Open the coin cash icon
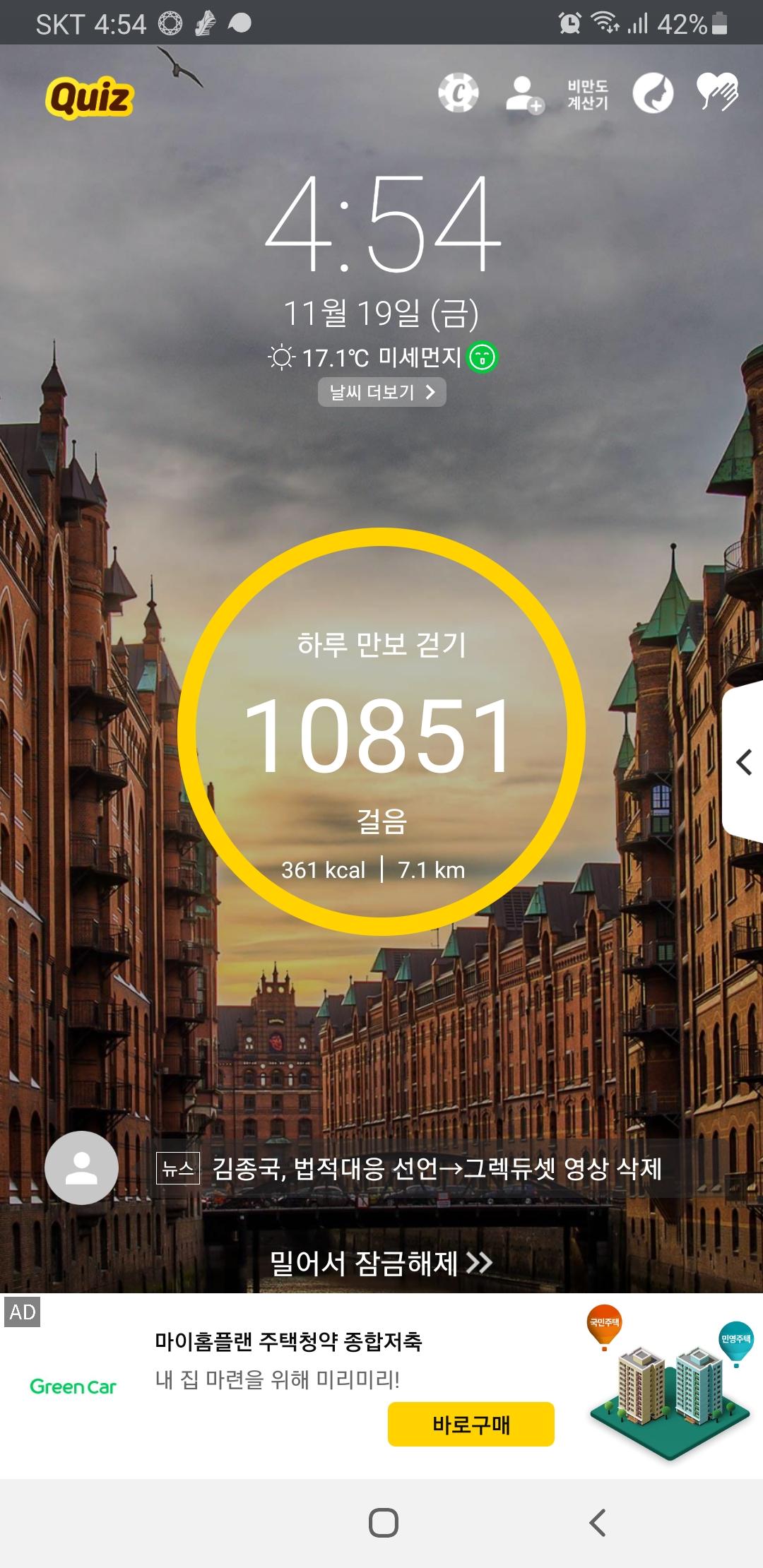Image resolution: width=763 pixels, height=1568 pixels. click(x=458, y=93)
